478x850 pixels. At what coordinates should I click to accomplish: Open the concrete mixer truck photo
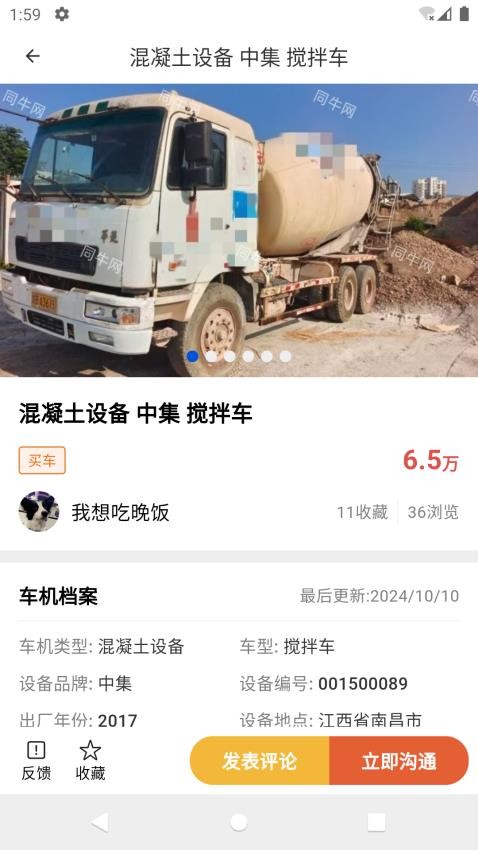point(239,230)
